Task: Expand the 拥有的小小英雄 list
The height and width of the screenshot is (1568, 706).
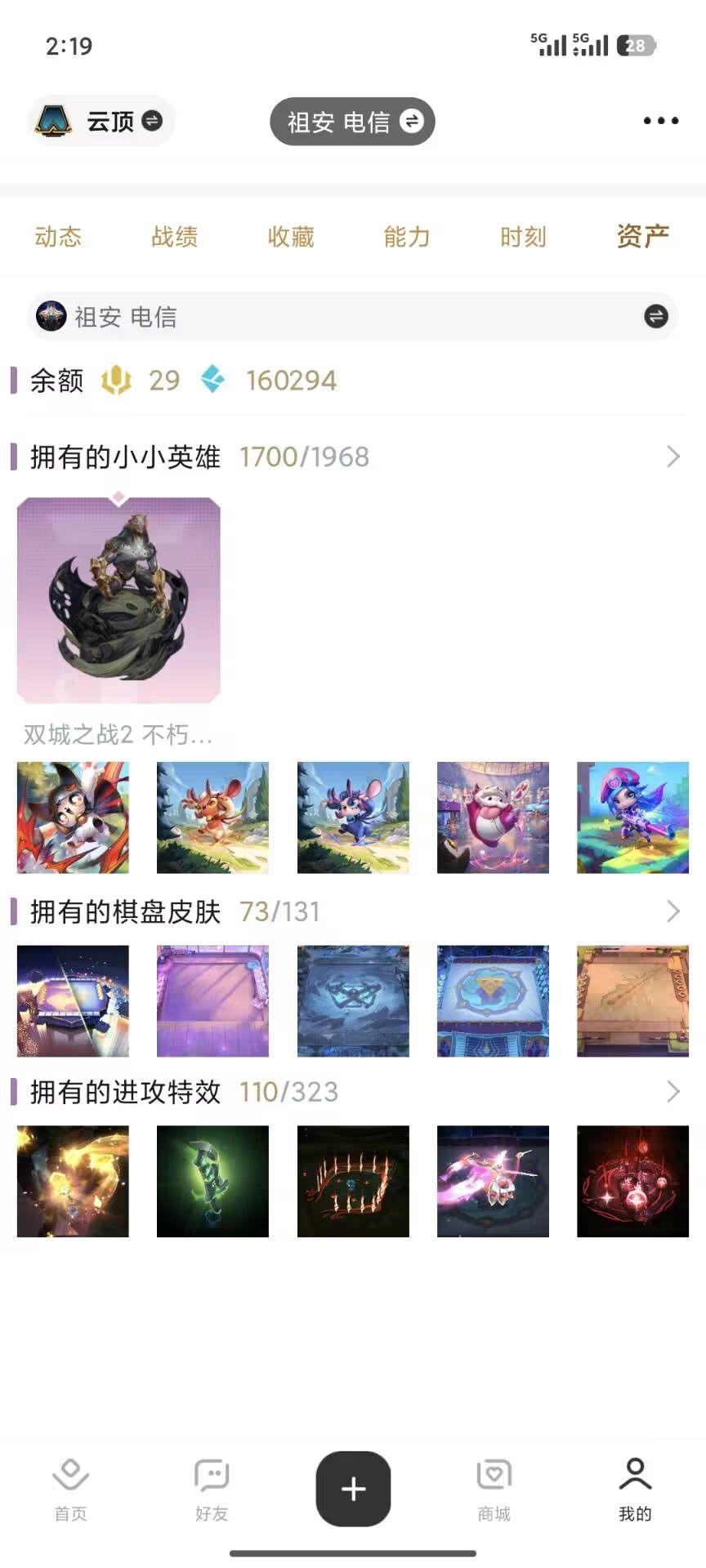Action: (x=672, y=457)
